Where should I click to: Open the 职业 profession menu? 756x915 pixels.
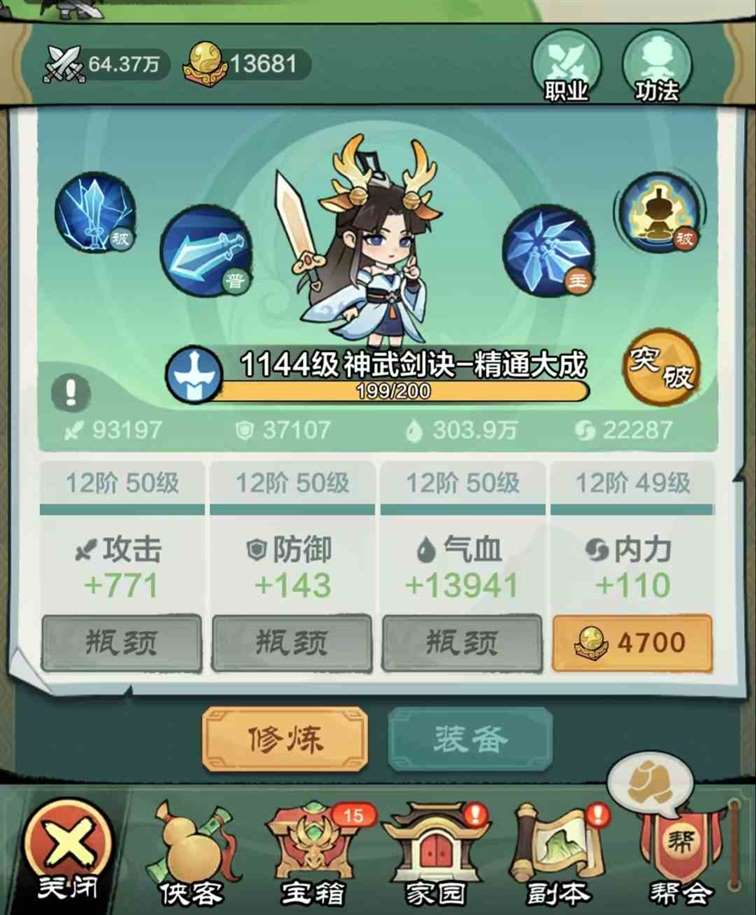point(566,66)
